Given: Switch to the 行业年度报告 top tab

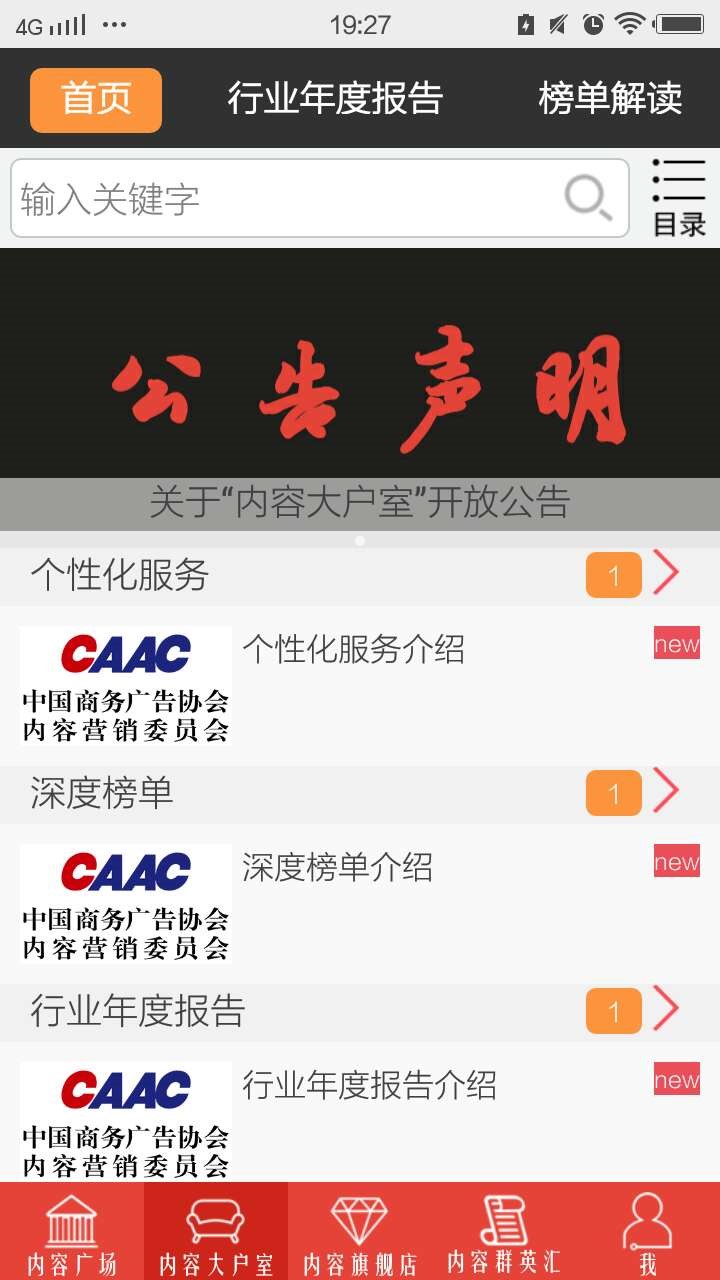Looking at the screenshot, I should (x=335, y=99).
